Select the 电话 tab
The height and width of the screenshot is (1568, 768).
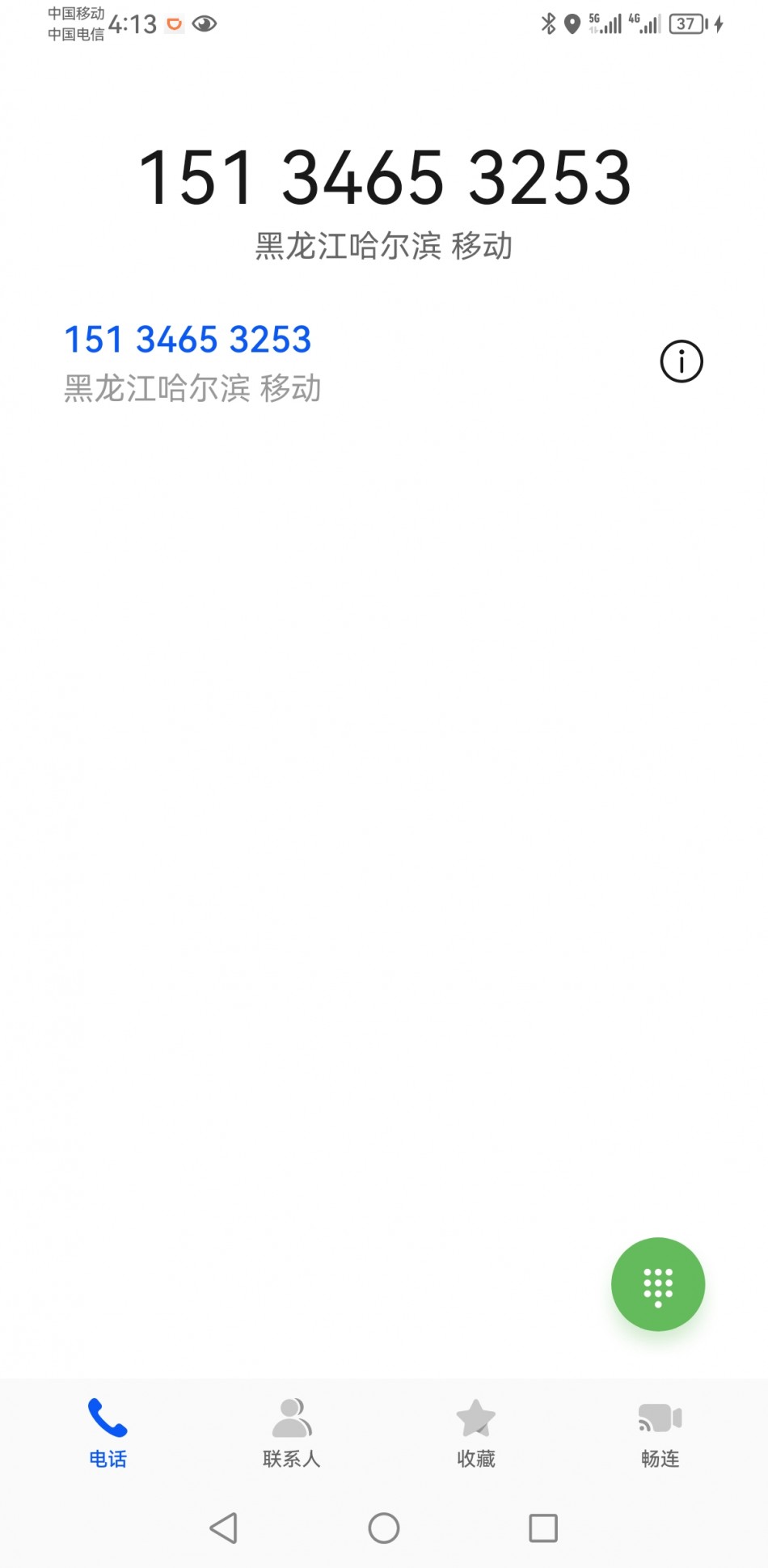click(x=108, y=1433)
